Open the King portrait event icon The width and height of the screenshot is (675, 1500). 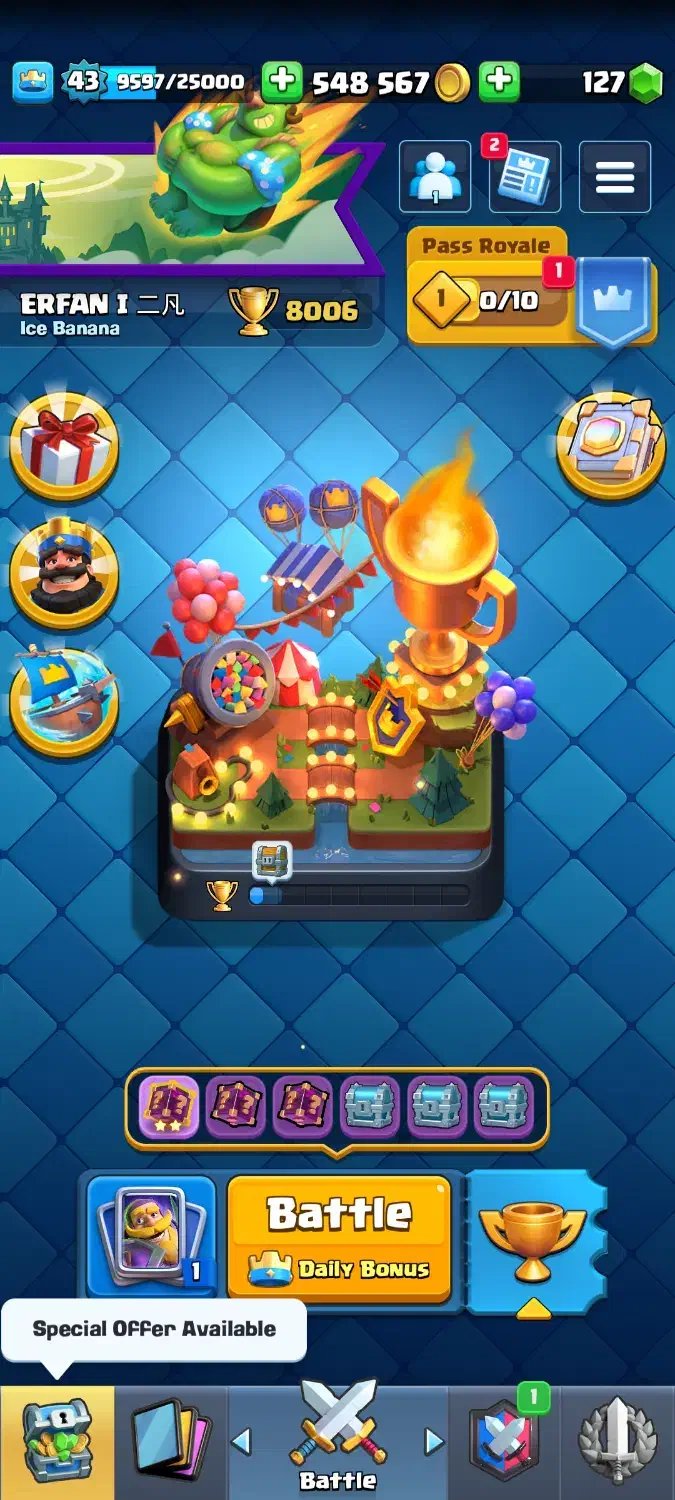(x=64, y=572)
